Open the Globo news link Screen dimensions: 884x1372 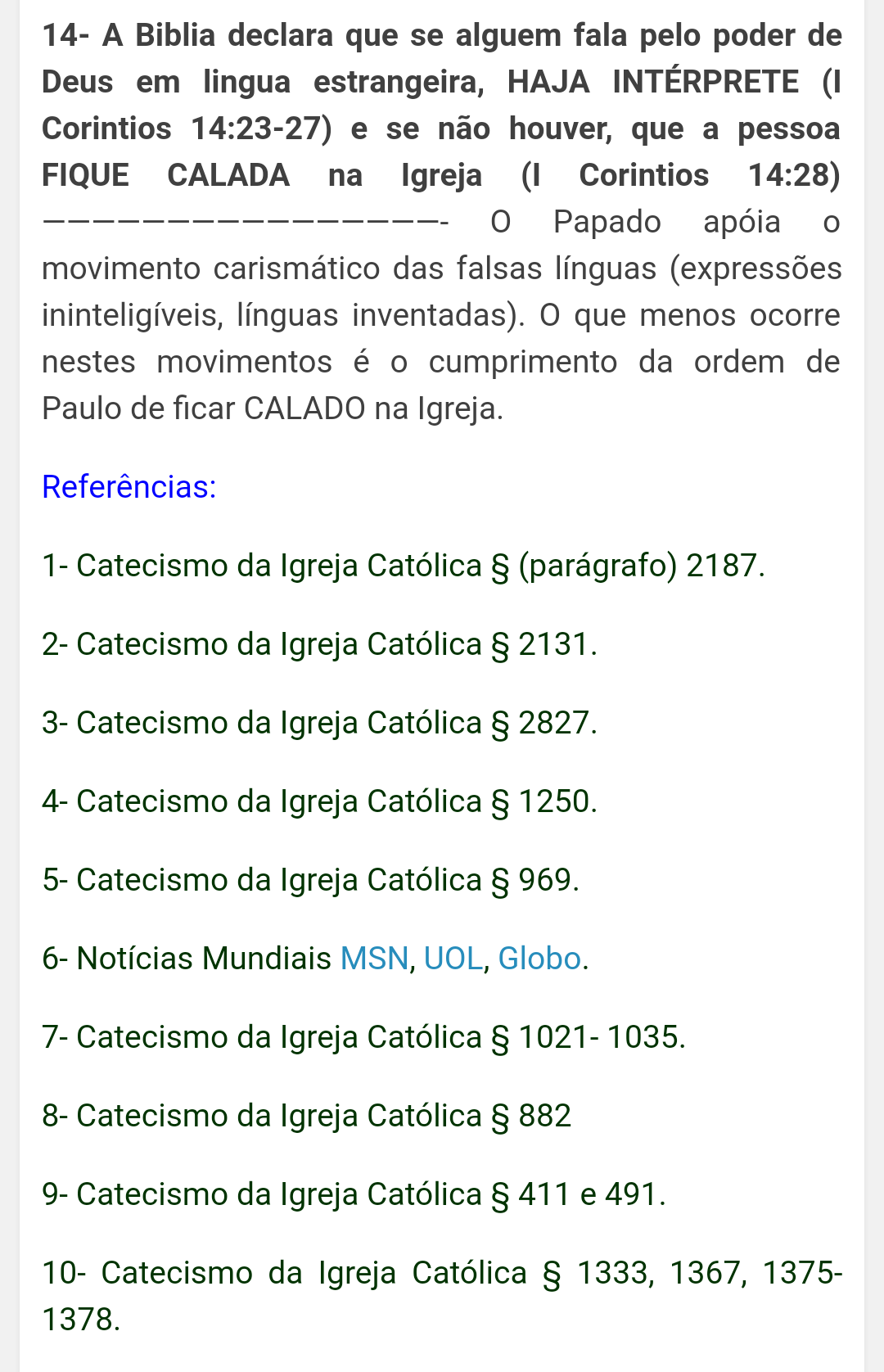pos(539,959)
